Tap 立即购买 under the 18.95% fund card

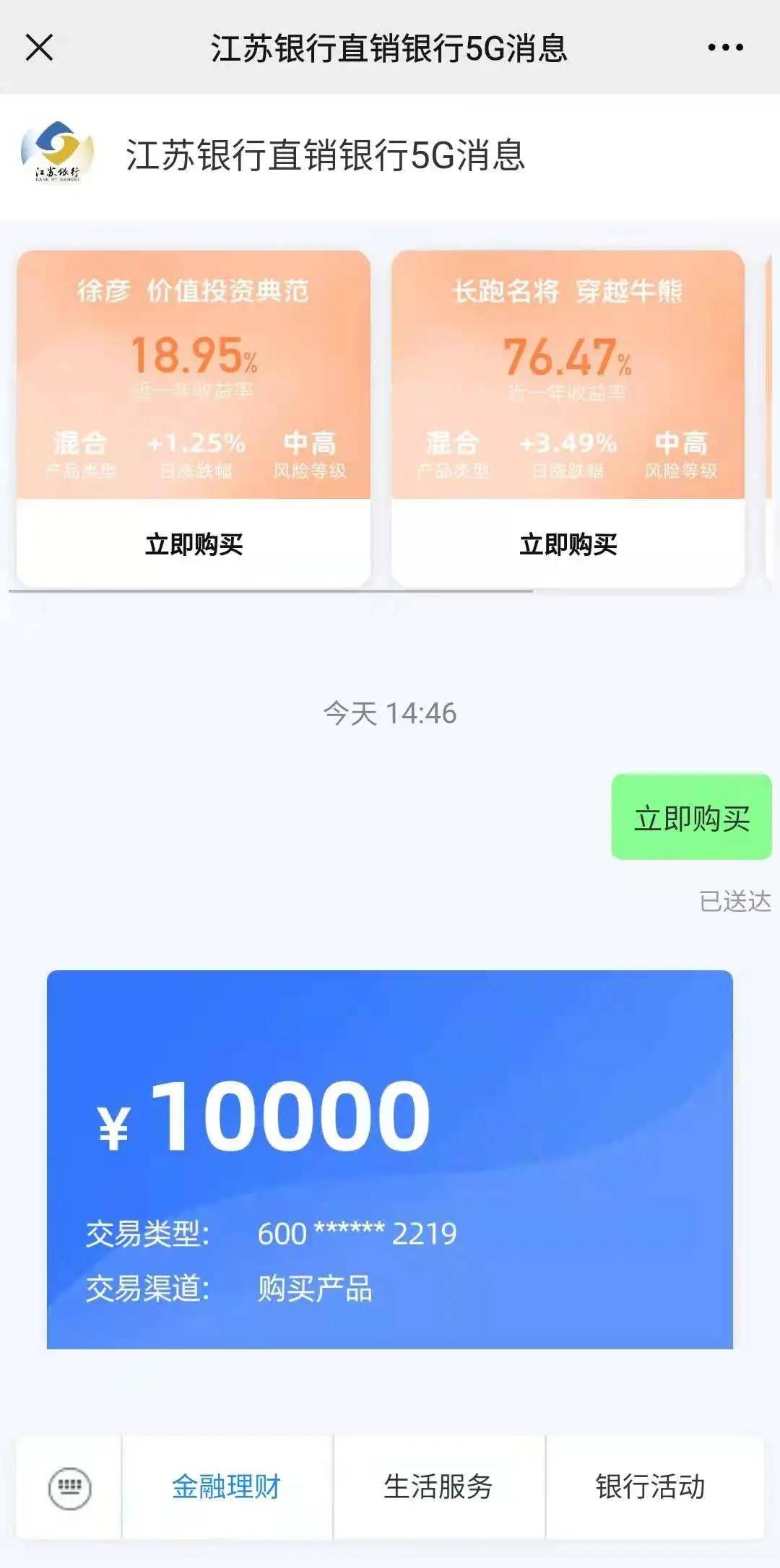click(x=194, y=544)
